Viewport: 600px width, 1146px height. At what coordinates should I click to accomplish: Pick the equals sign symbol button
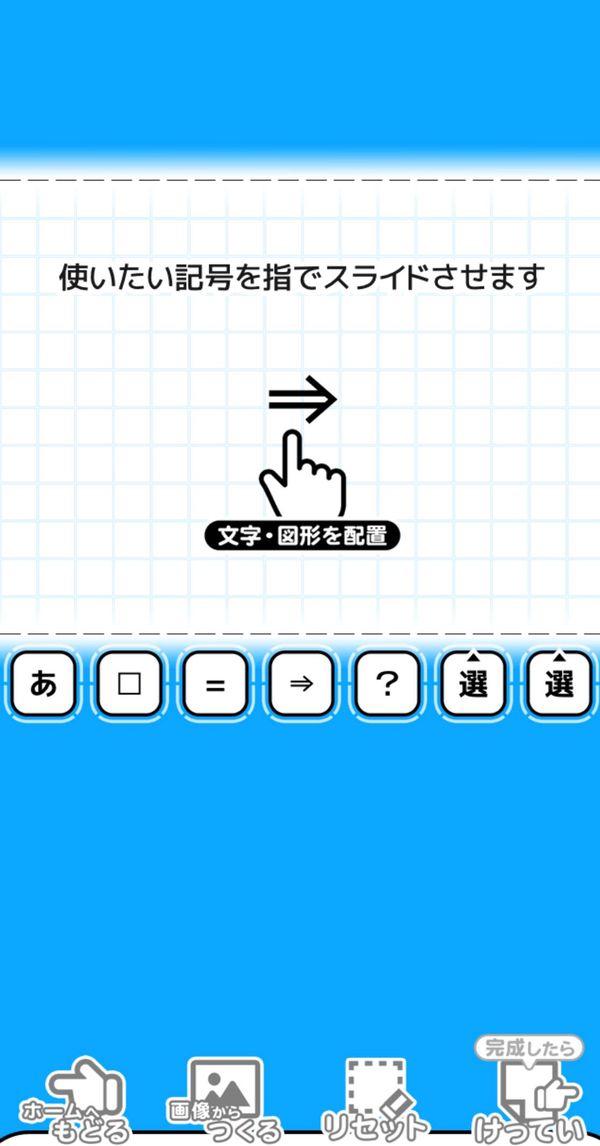click(215, 684)
